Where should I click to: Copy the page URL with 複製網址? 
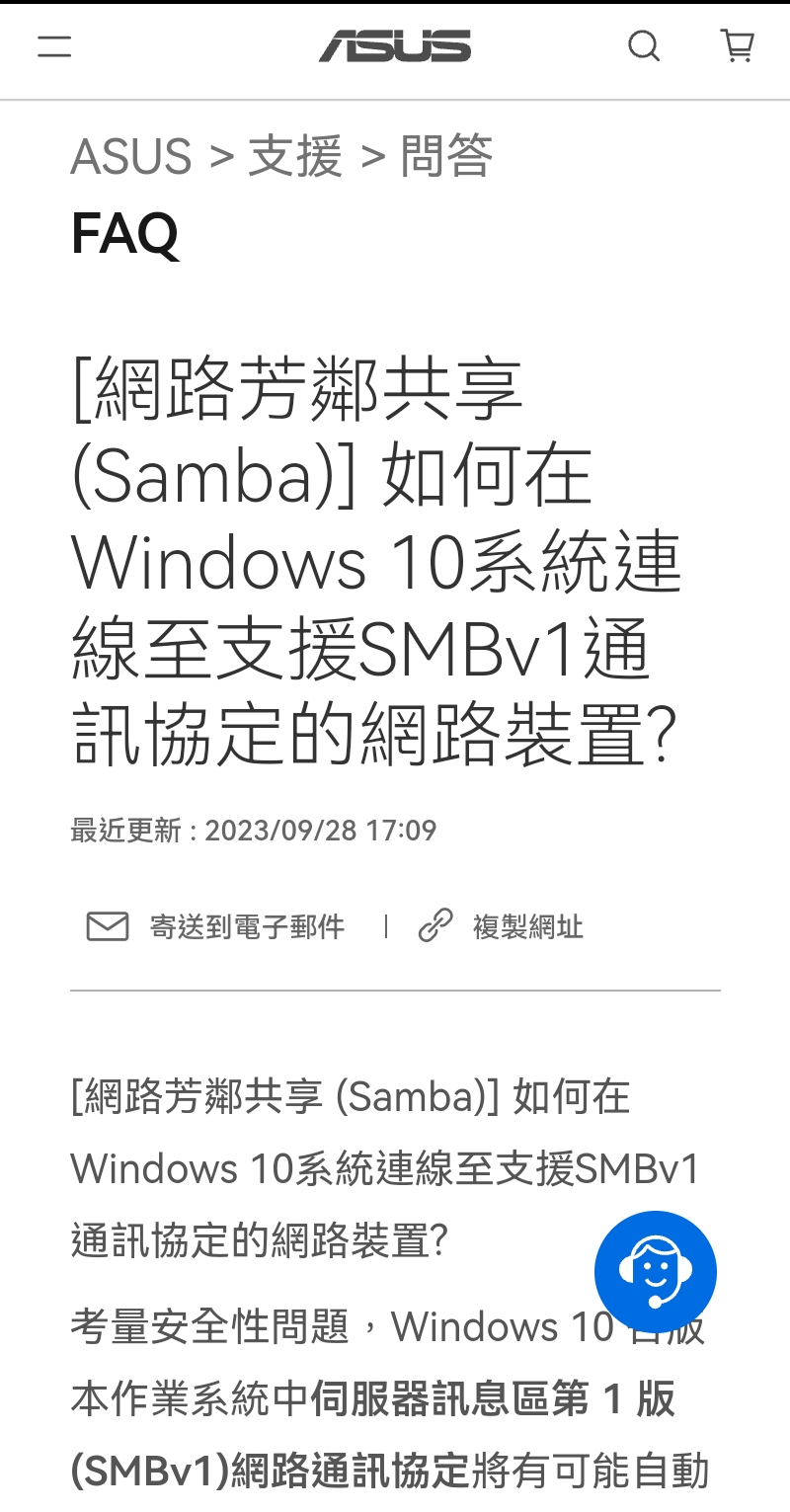click(x=502, y=926)
